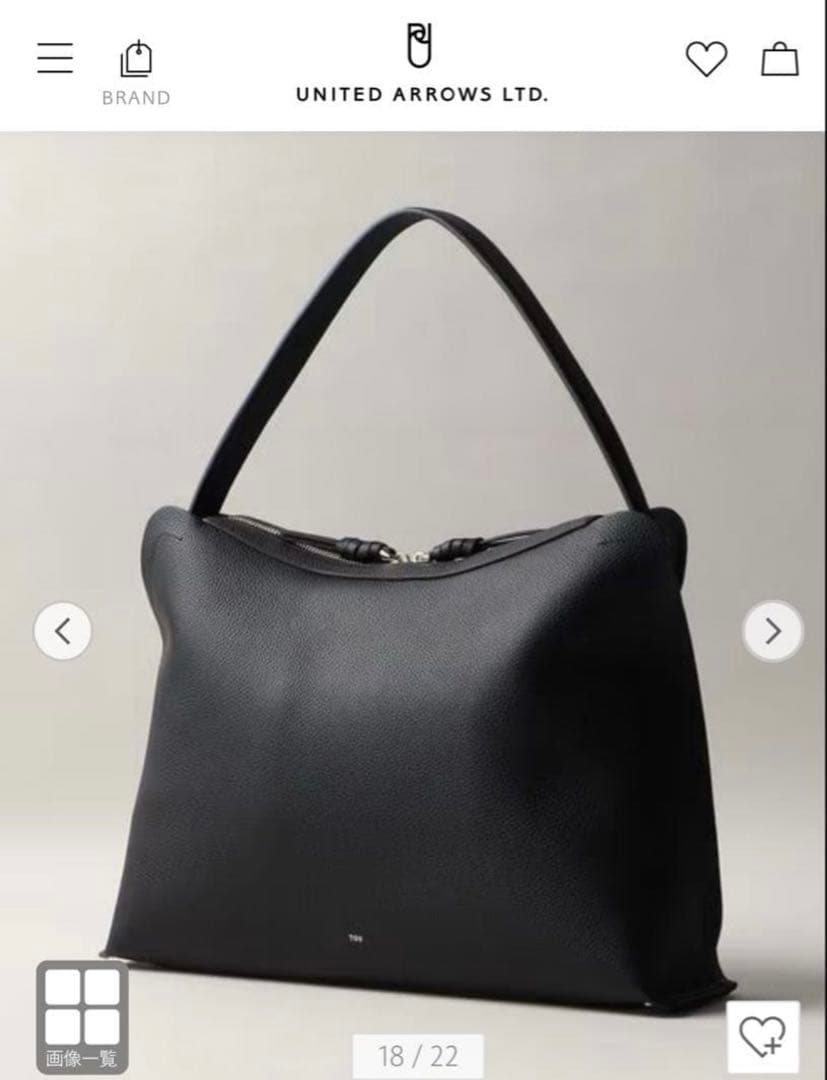
Task: Open the shopping bag
Action: pyautogui.click(x=780, y=59)
